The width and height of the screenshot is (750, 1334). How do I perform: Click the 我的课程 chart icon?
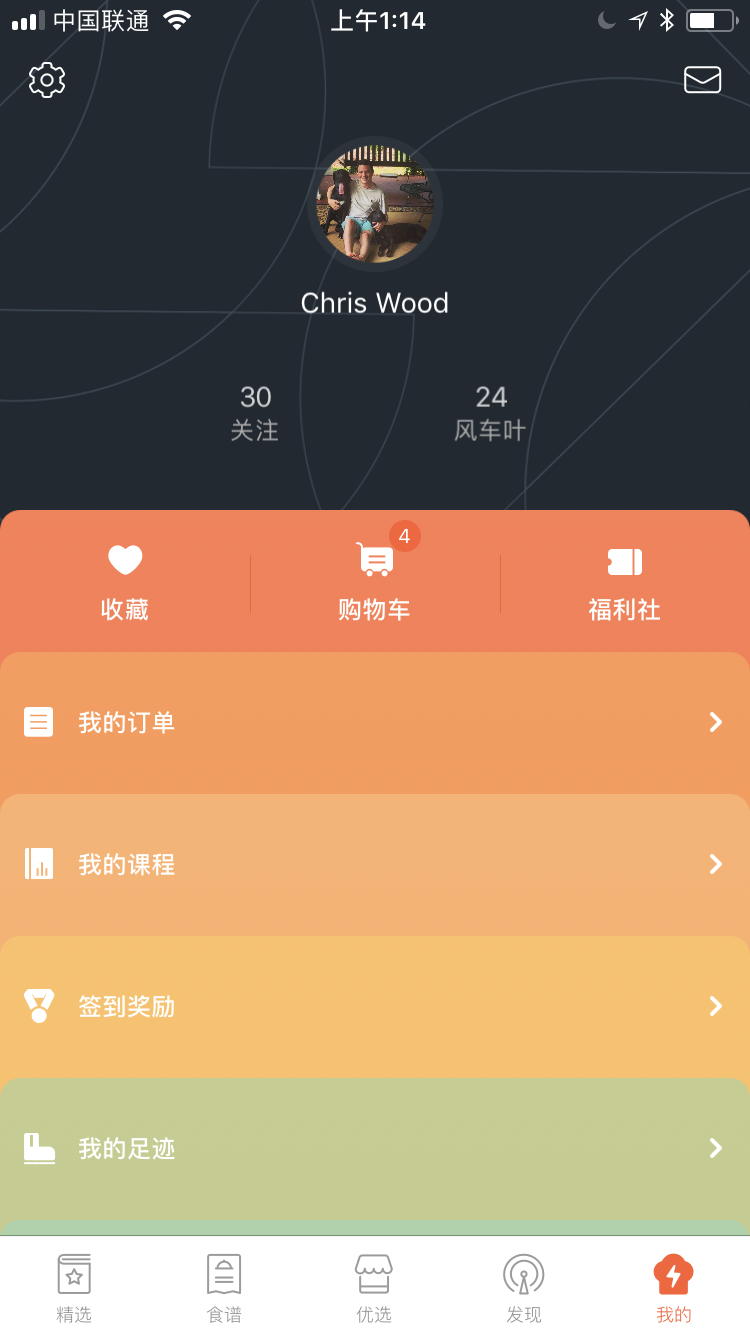point(38,864)
